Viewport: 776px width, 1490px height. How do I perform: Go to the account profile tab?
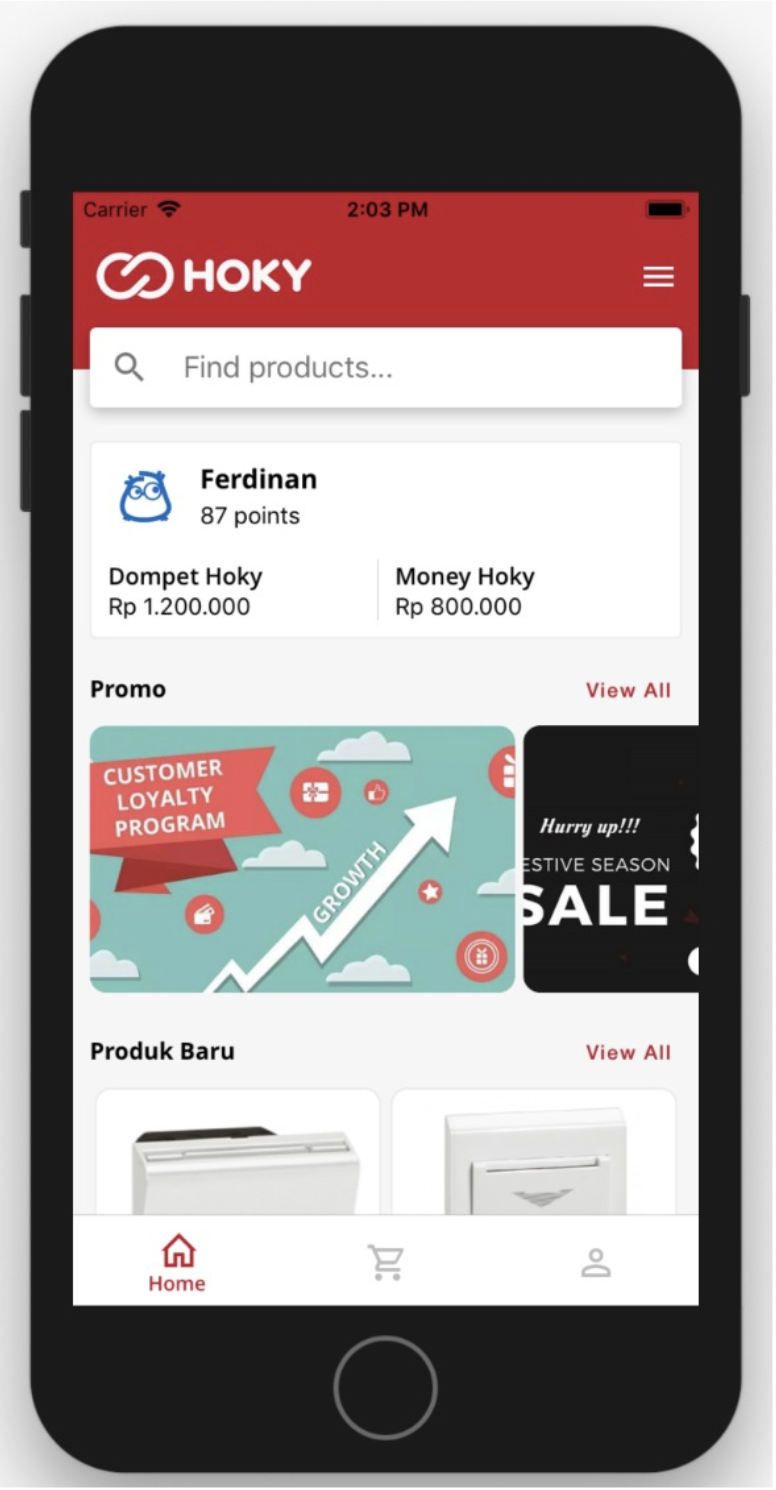pyautogui.click(x=596, y=1263)
